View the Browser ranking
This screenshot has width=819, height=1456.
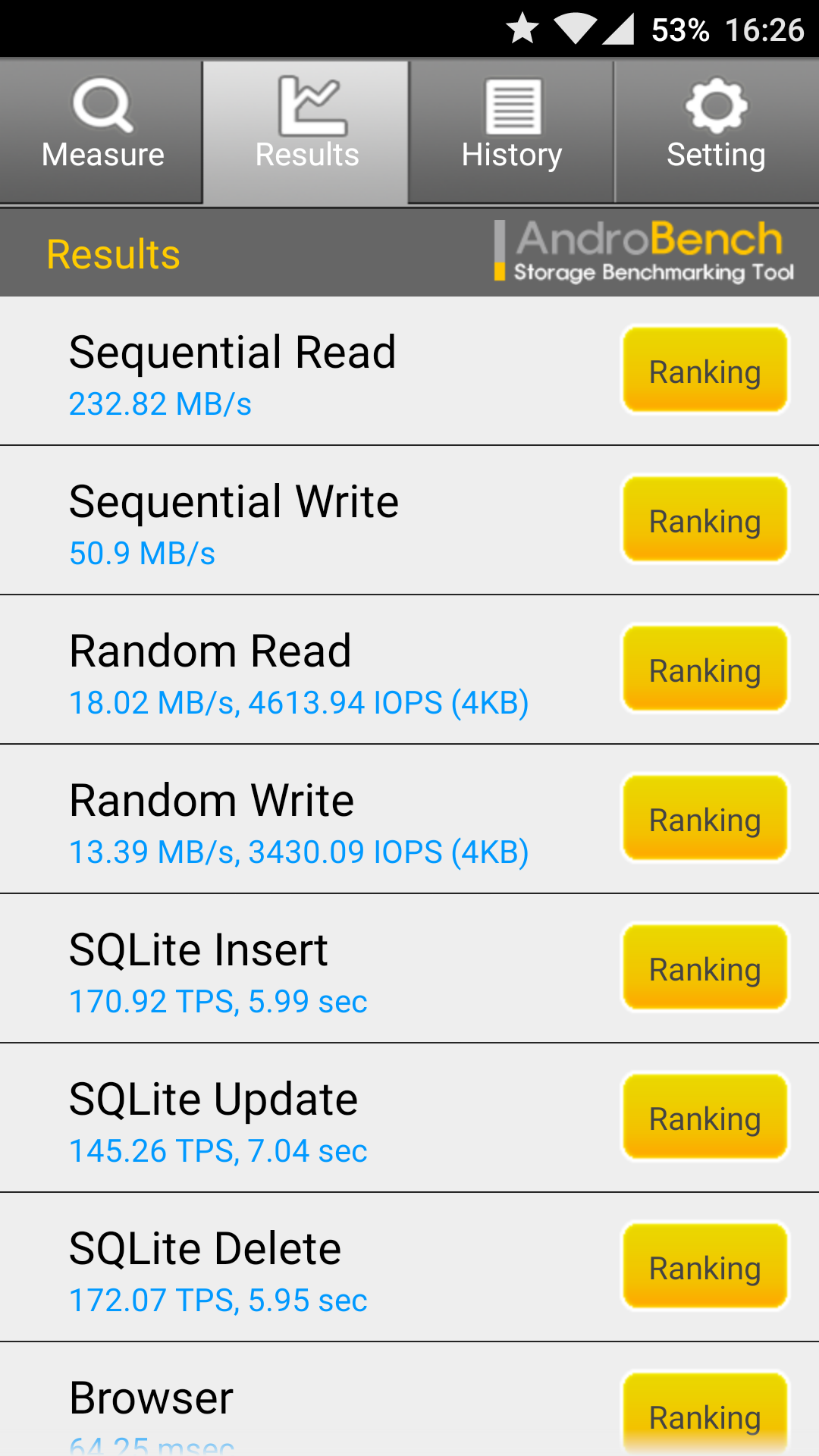click(x=705, y=1414)
